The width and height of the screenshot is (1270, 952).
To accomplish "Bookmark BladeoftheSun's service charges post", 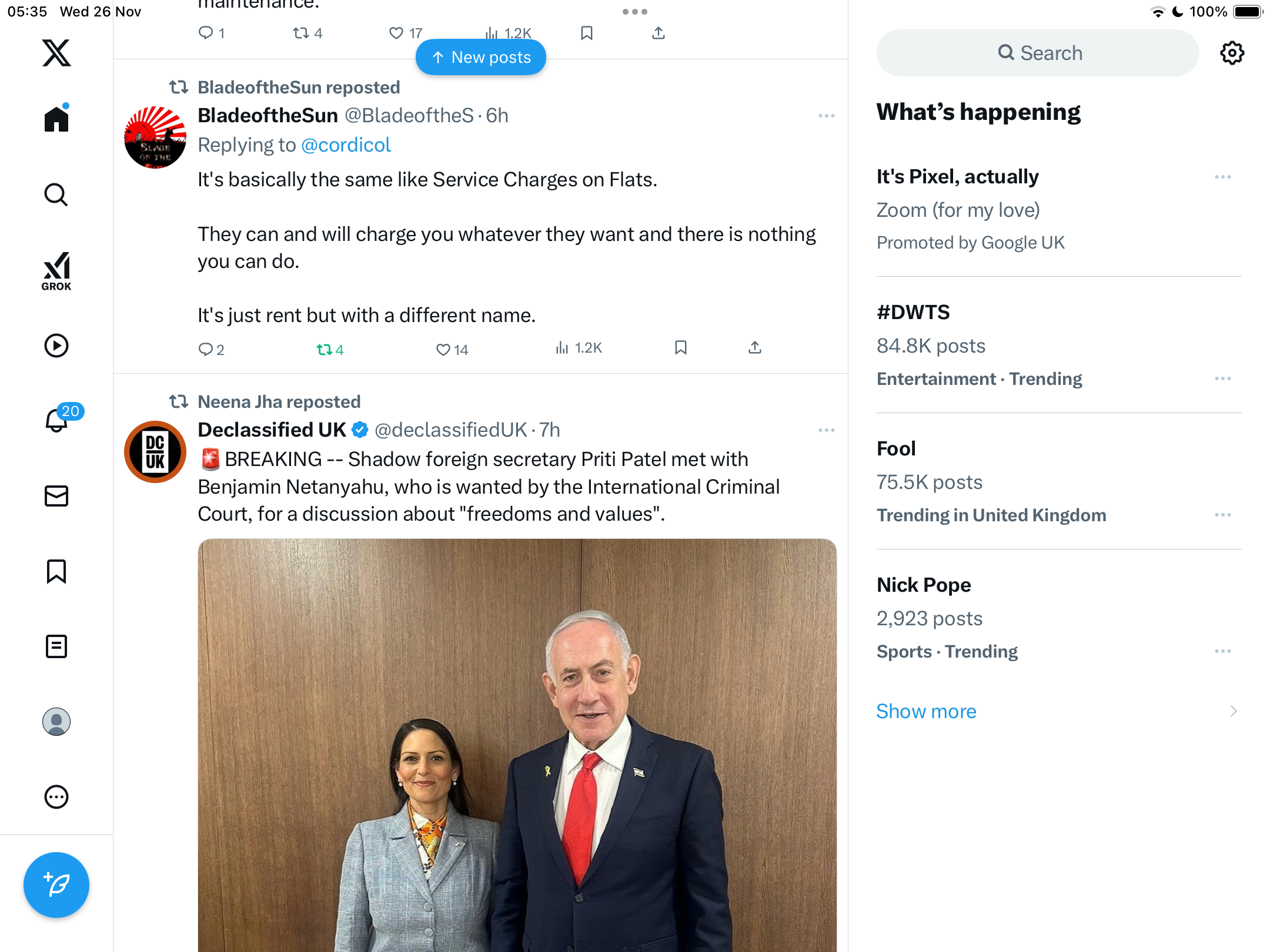I will pos(681,348).
